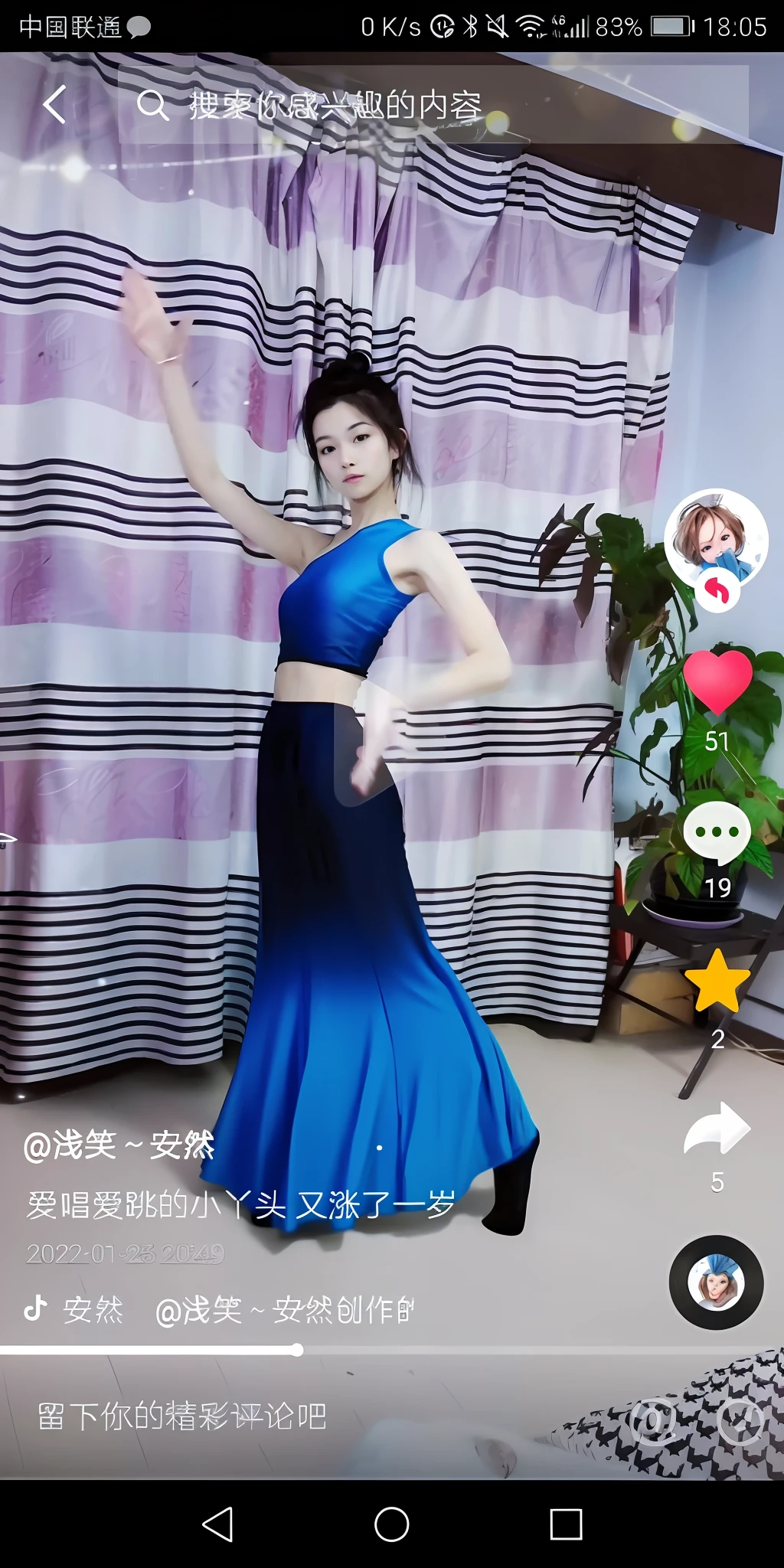Open the recent apps overview
This screenshot has height=1568, width=784.
click(x=566, y=1524)
